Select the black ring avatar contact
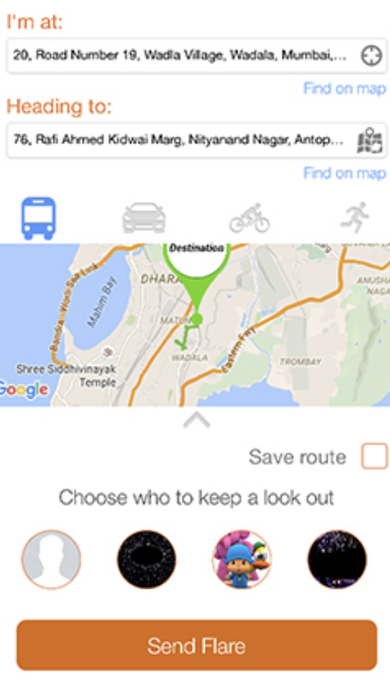The width and height of the screenshot is (390, 693). [146, 560]
